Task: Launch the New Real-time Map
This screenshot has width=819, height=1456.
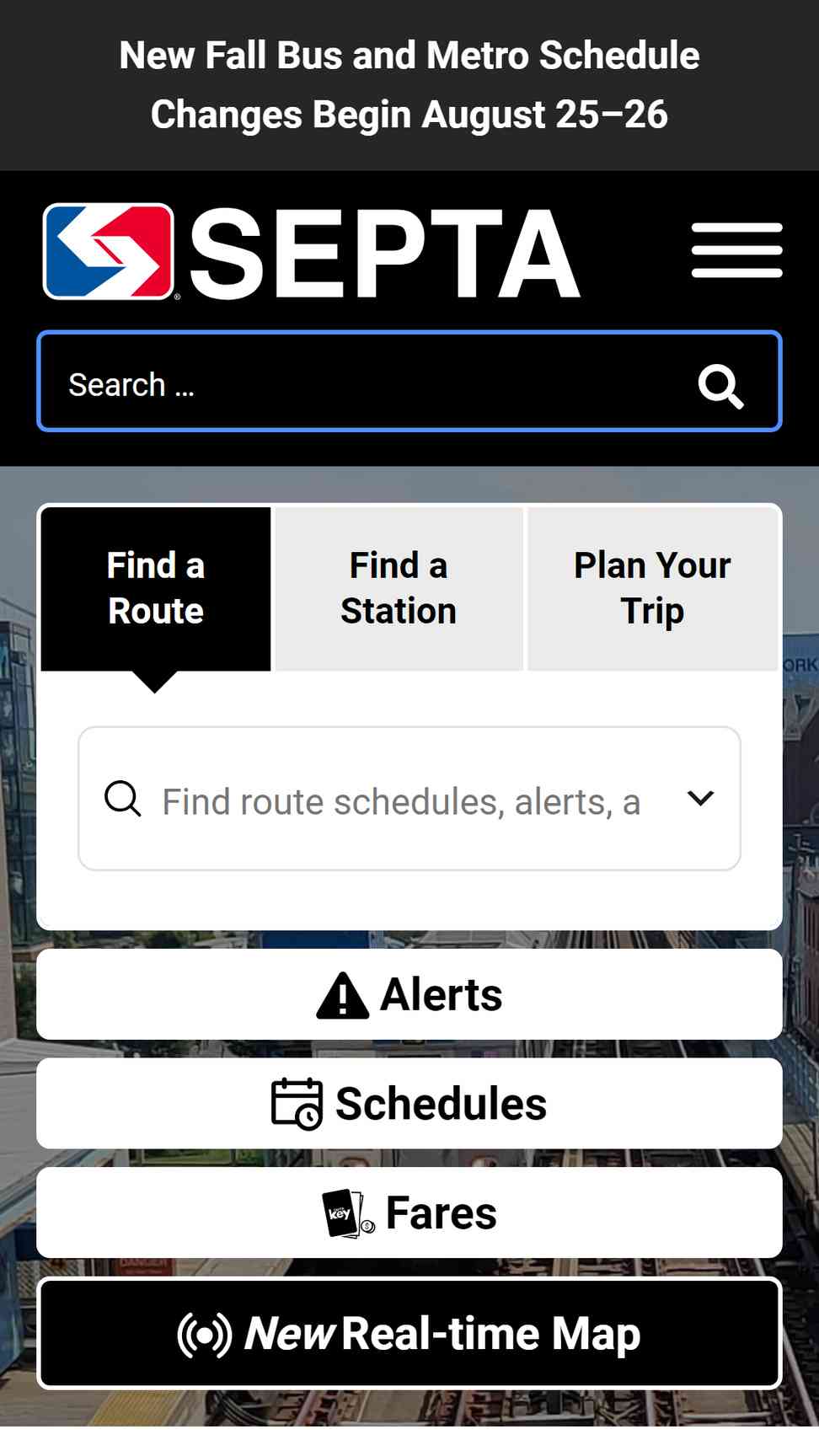Action: pyautogui.click(x=409, y=1333)
